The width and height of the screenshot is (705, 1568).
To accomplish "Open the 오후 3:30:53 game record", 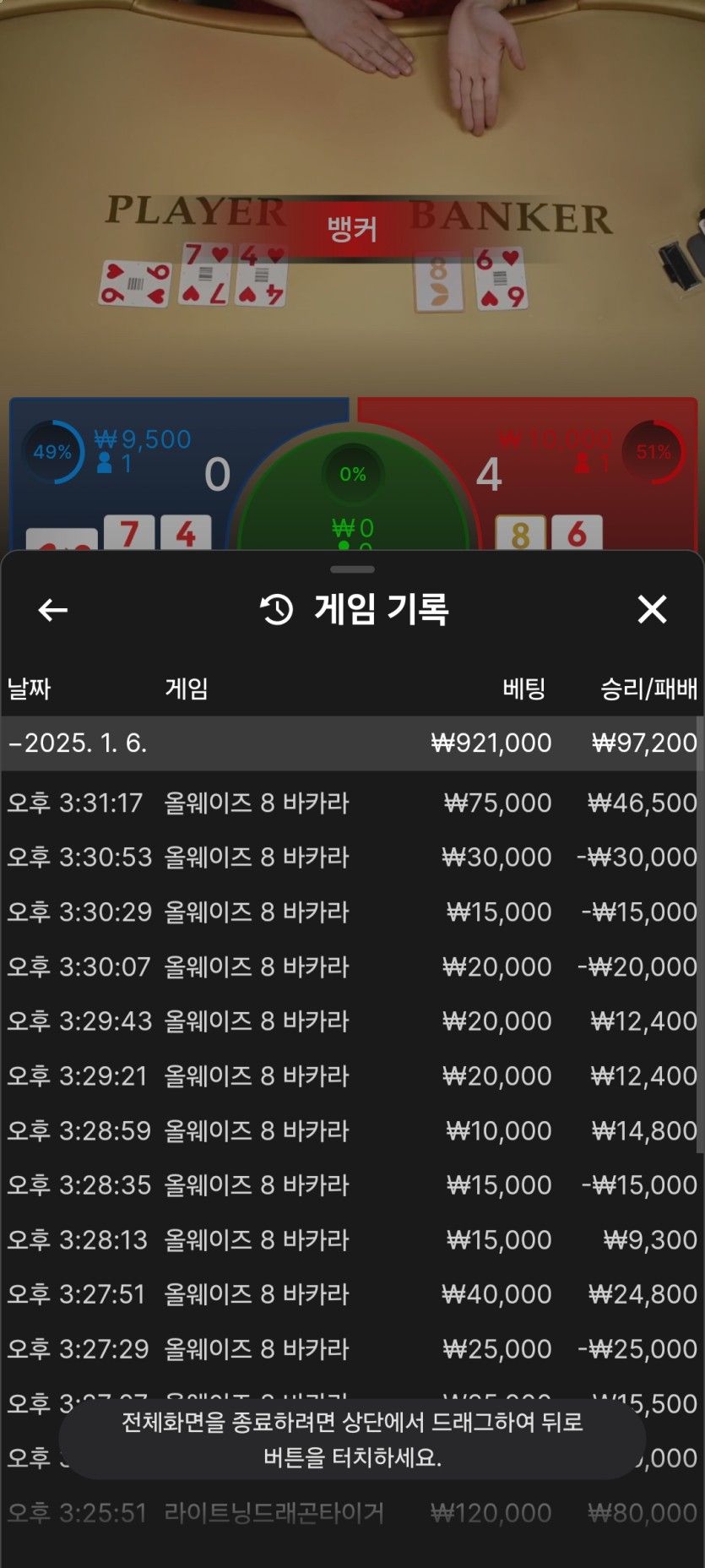I will tap(351, 857).
